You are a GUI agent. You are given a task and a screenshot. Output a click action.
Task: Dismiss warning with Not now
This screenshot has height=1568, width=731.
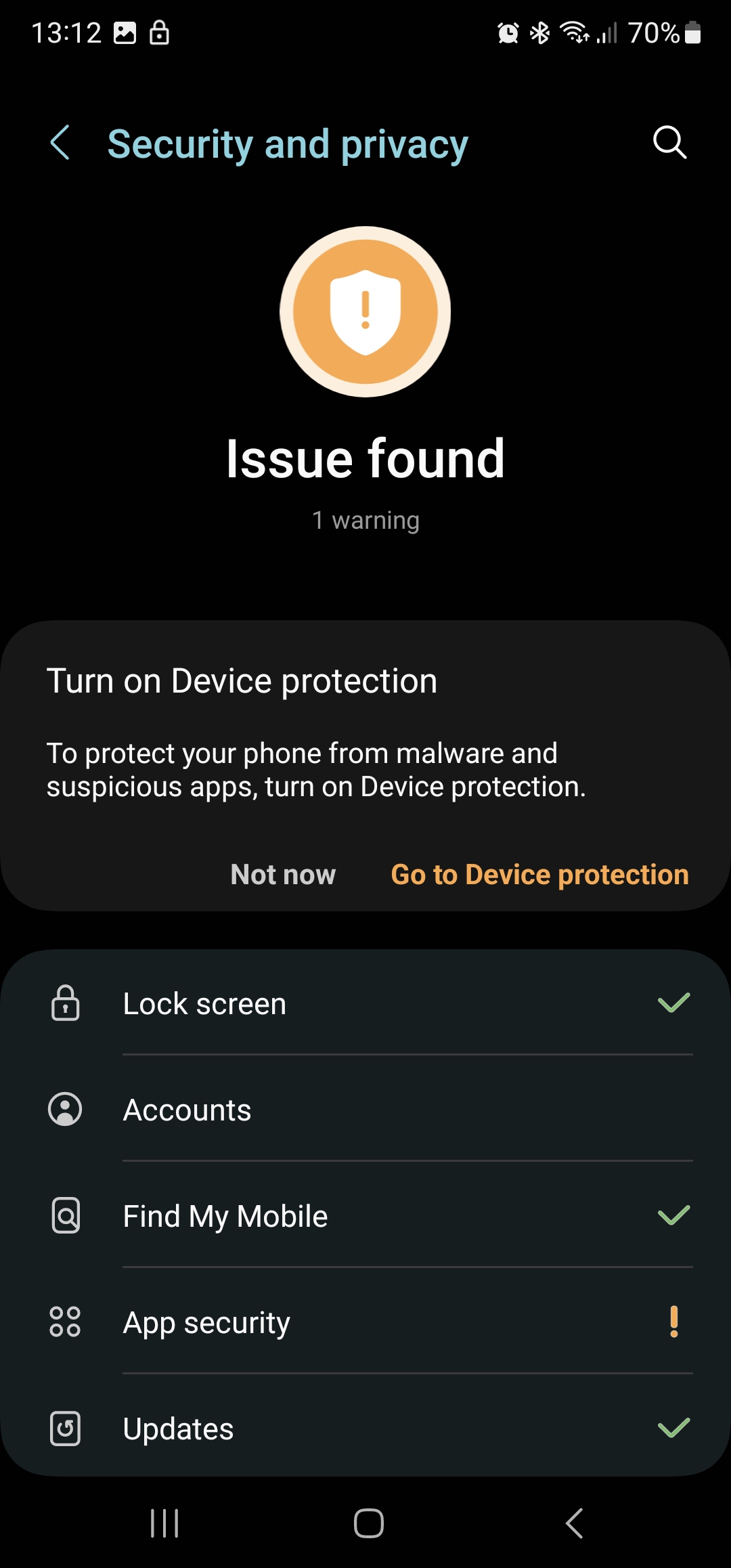click(x=283, y=875)
